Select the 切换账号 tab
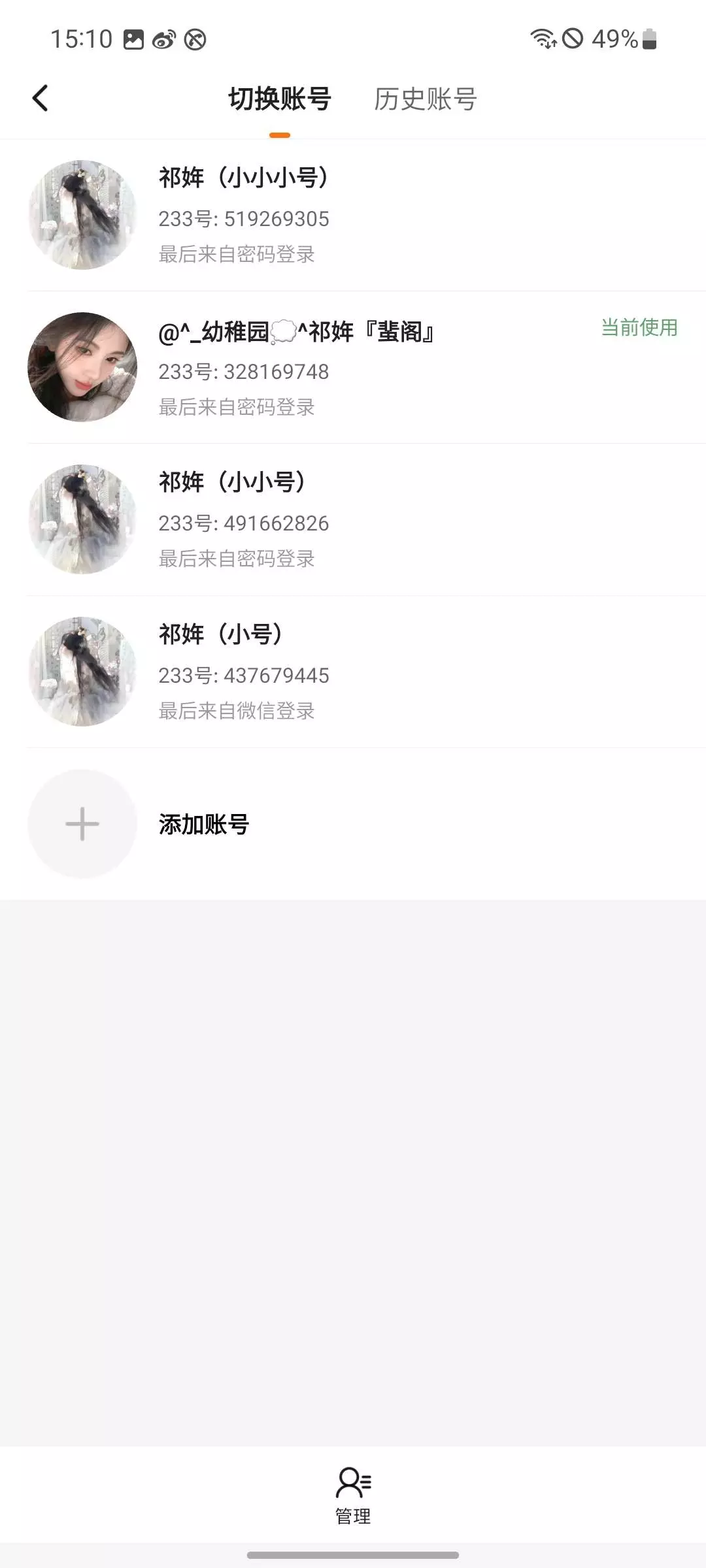Viewport: 706px width, 1568px height. [279, 99]
